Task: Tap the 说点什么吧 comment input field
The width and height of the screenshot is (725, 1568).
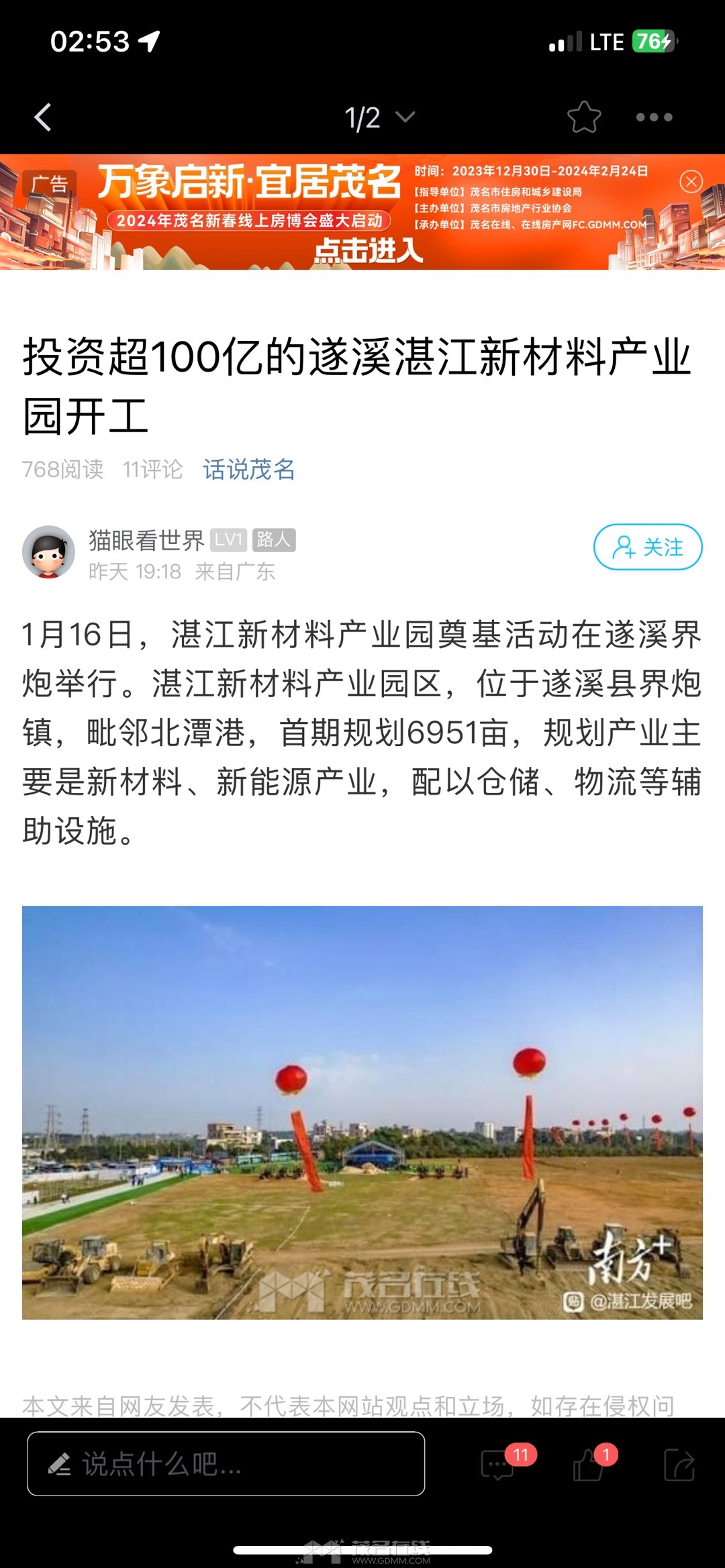Action: (226, 1464)
